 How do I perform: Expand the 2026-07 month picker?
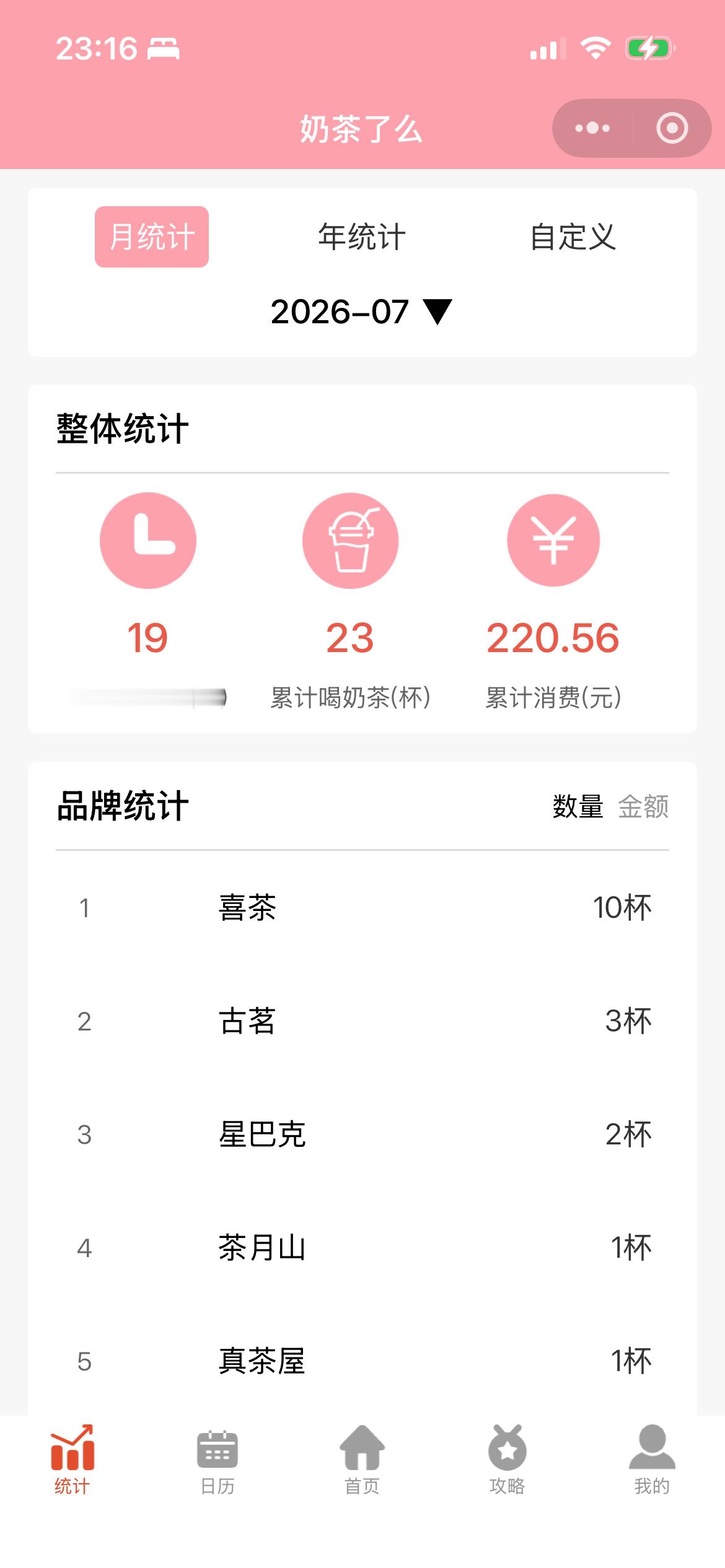[x=362, y=311]
